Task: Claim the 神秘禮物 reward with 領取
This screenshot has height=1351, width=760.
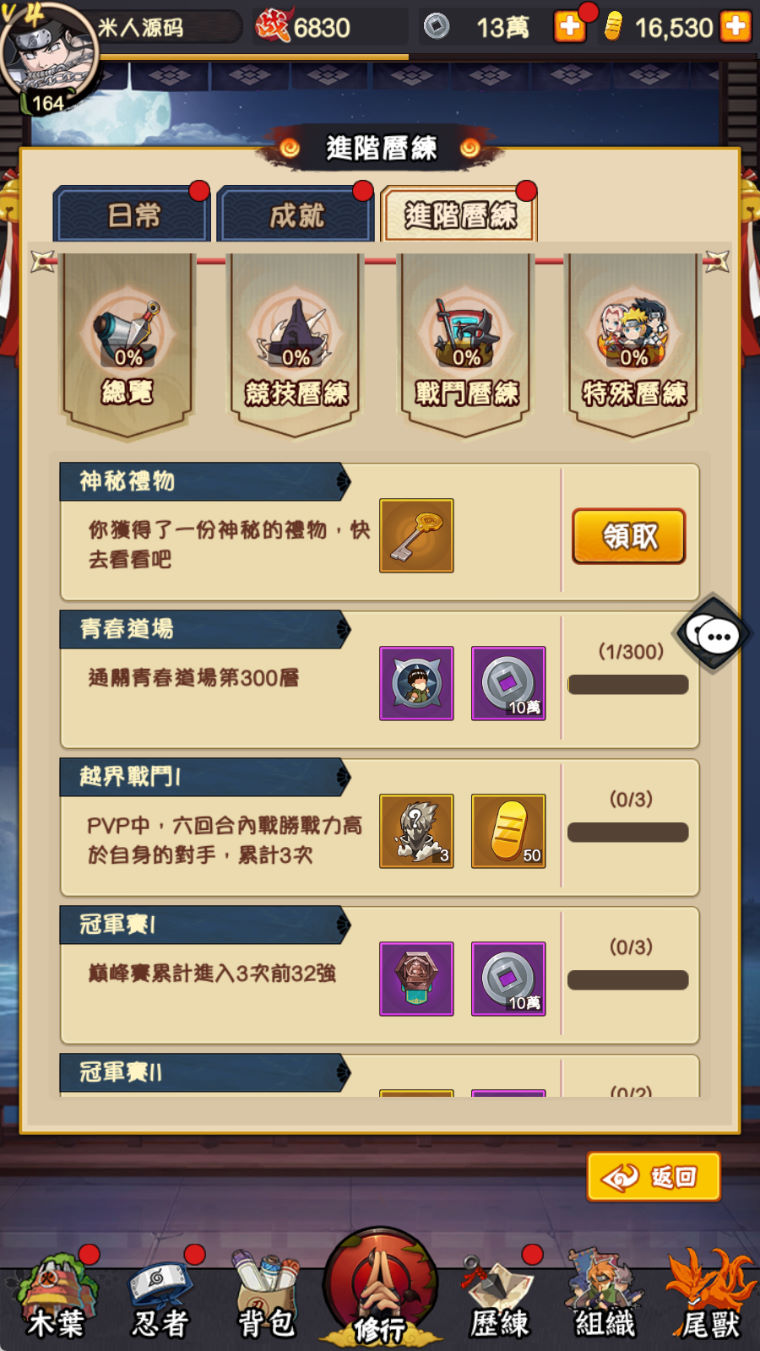Action: click(x=628, y=536)
